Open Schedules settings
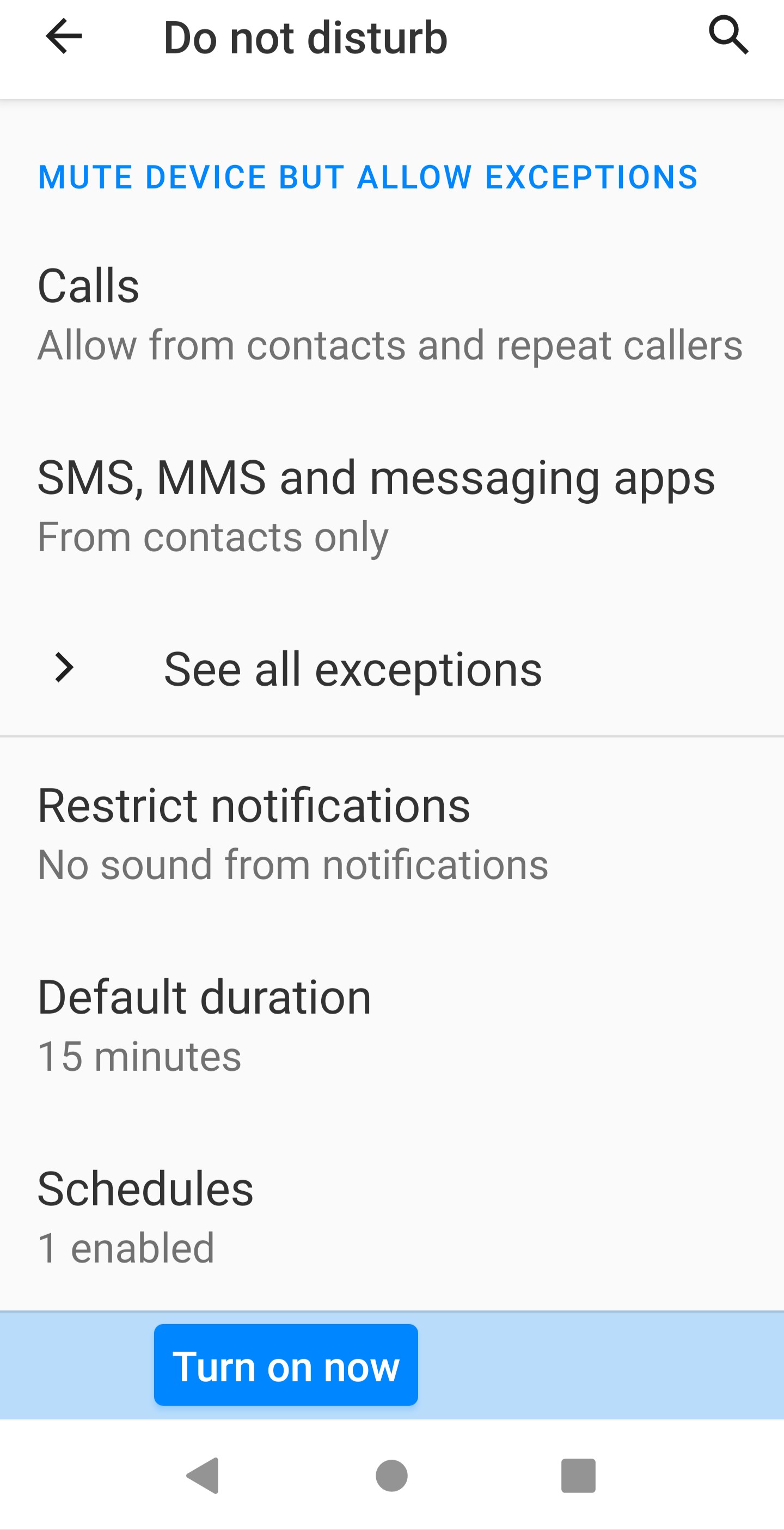The width and height of the screenshot is (784, 1530). (x=391, y=1217)
